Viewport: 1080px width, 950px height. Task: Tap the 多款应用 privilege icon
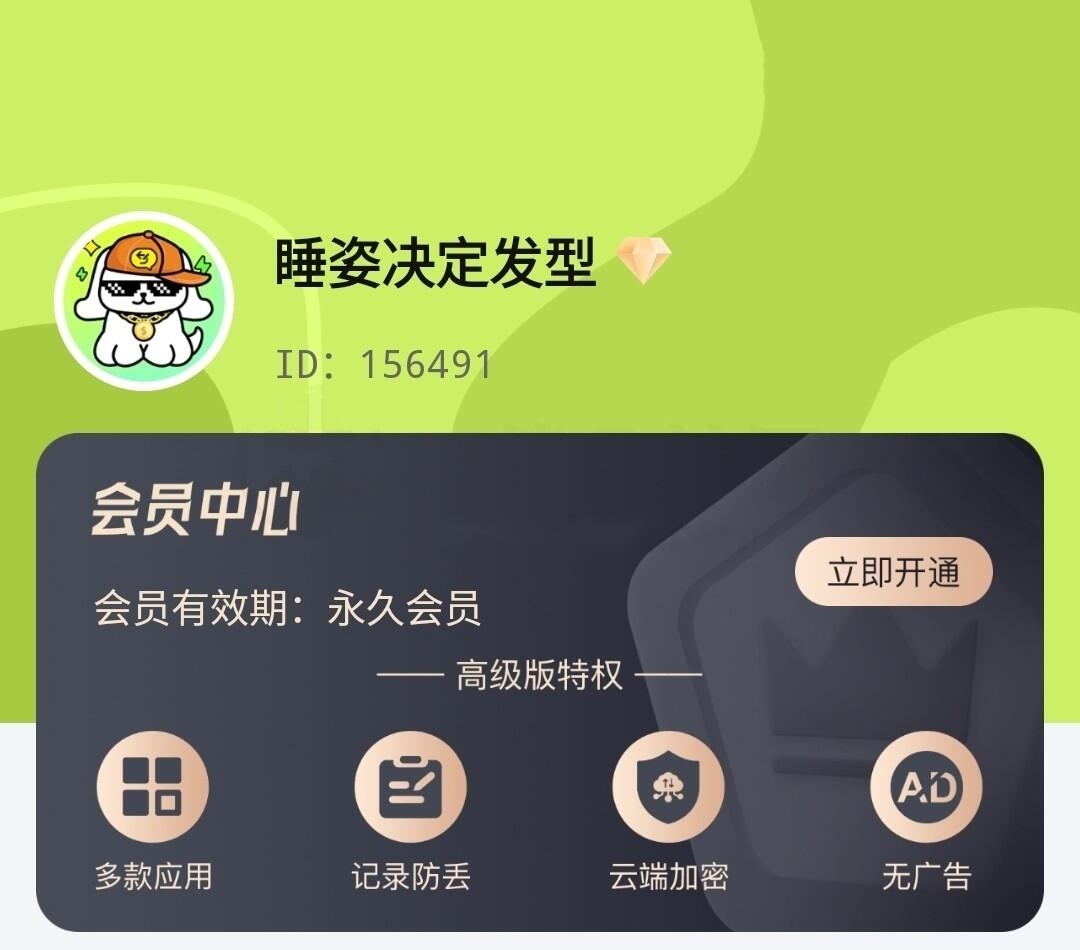[x=153, y=787]
